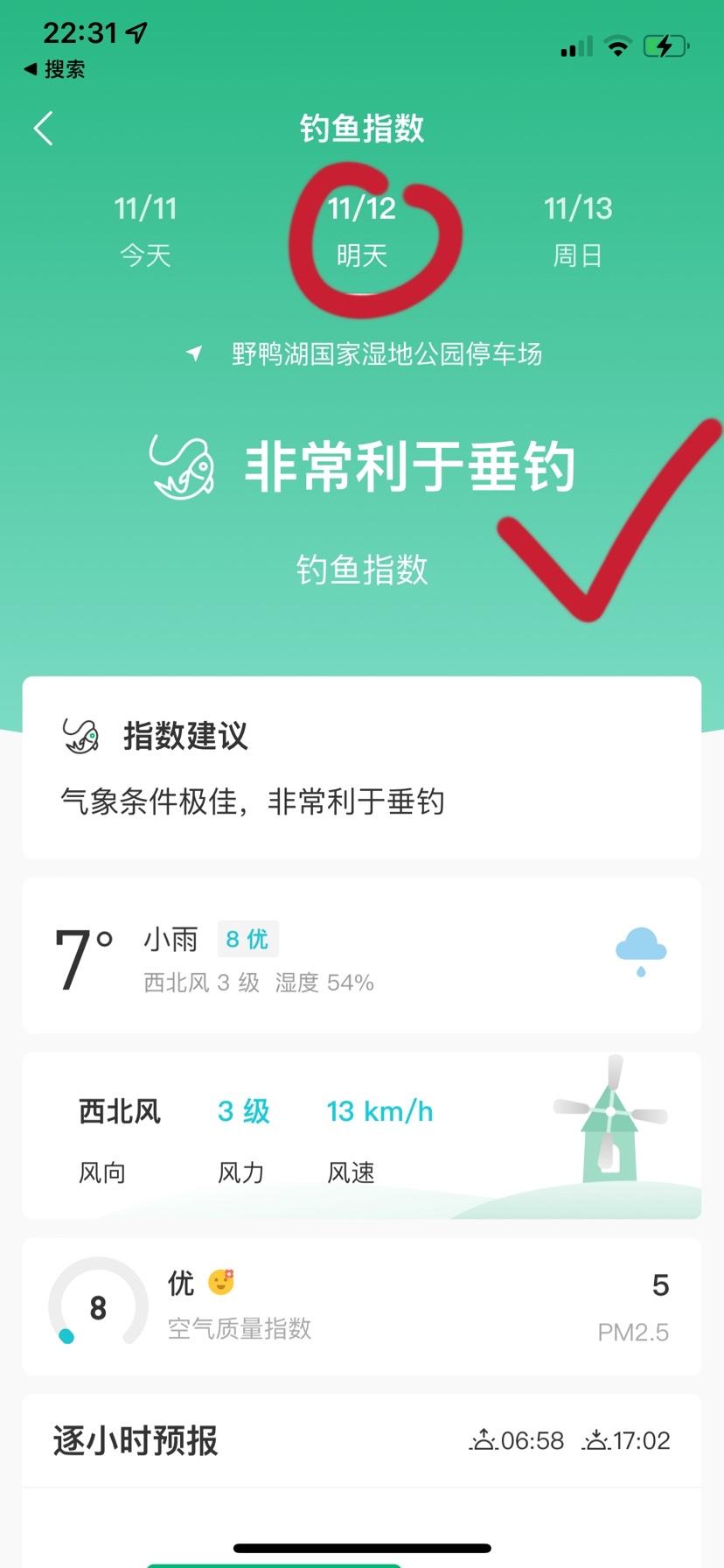Viewport: 724px width, 1568px height.
Task: Switch to the 11/13 周日 tab
Action: point(578,231)
